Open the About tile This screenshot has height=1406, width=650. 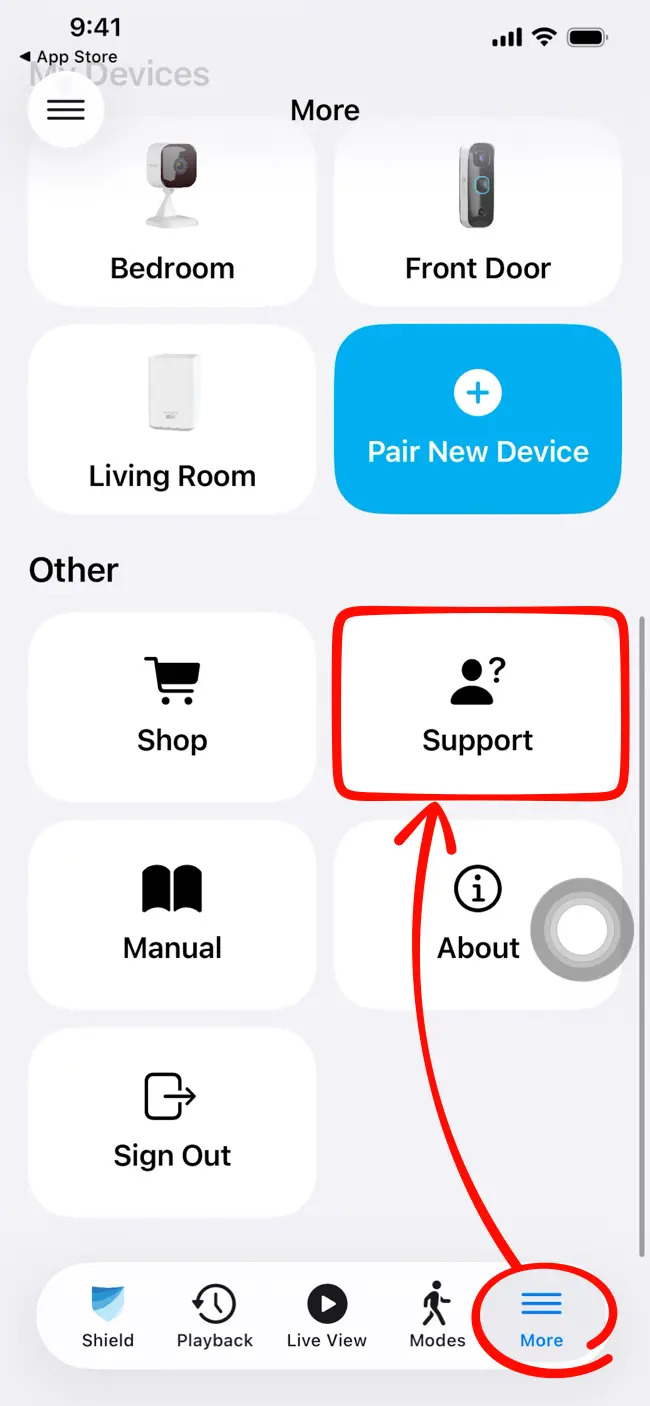point(478,914)
